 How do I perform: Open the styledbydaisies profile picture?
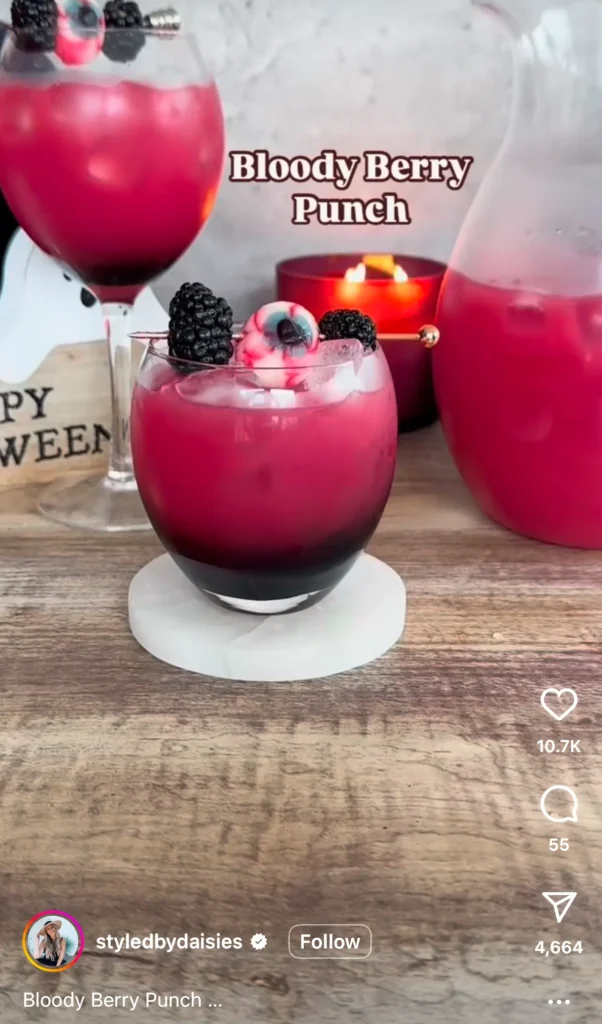[53, 941]
